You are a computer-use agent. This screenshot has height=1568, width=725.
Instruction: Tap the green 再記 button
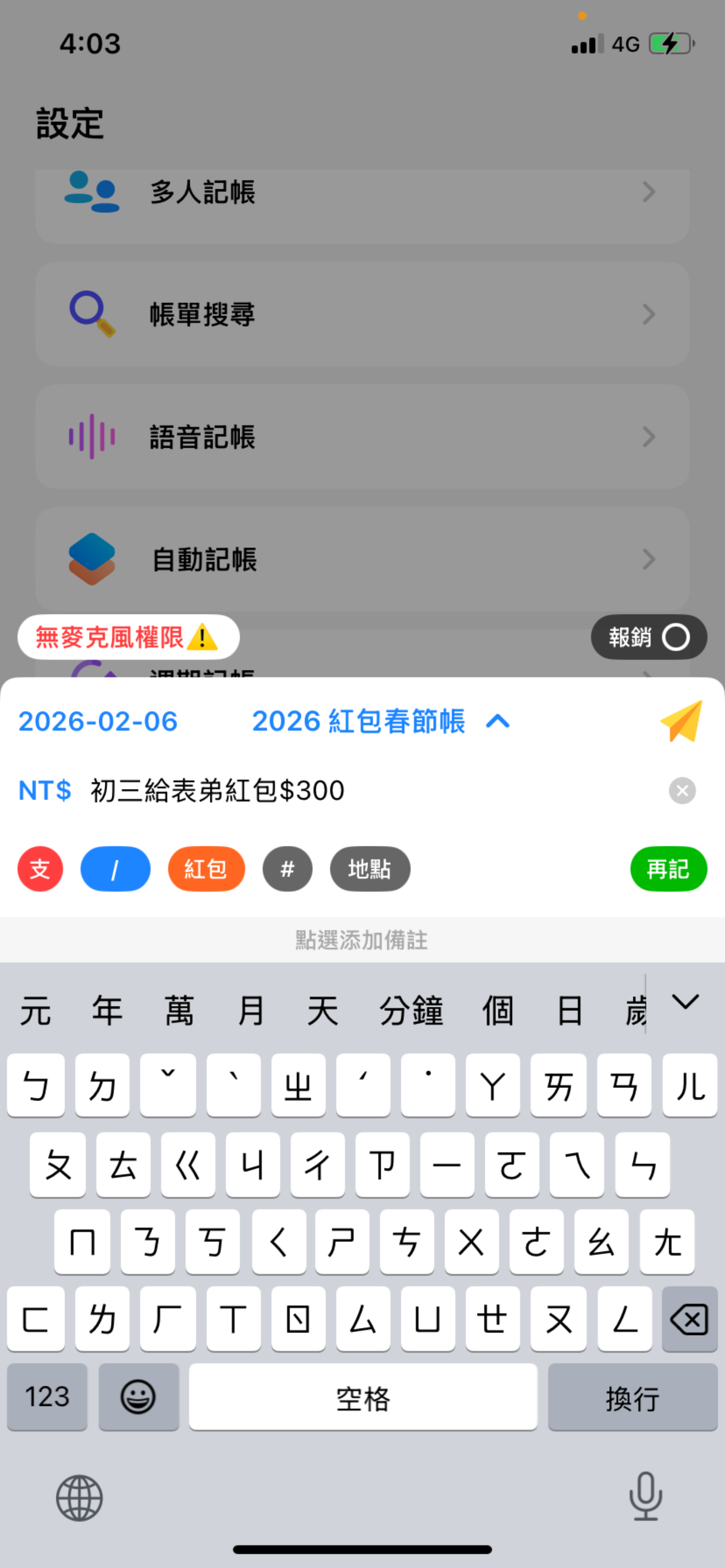(668, 869)
